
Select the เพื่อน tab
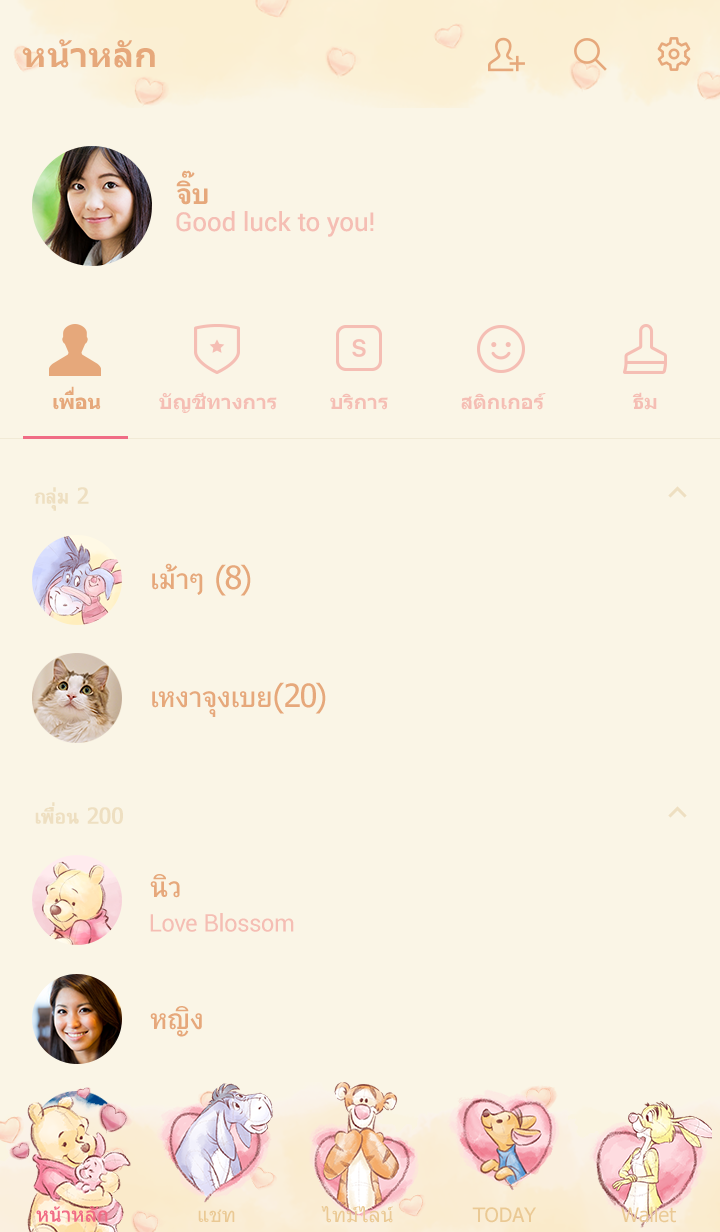76,369
